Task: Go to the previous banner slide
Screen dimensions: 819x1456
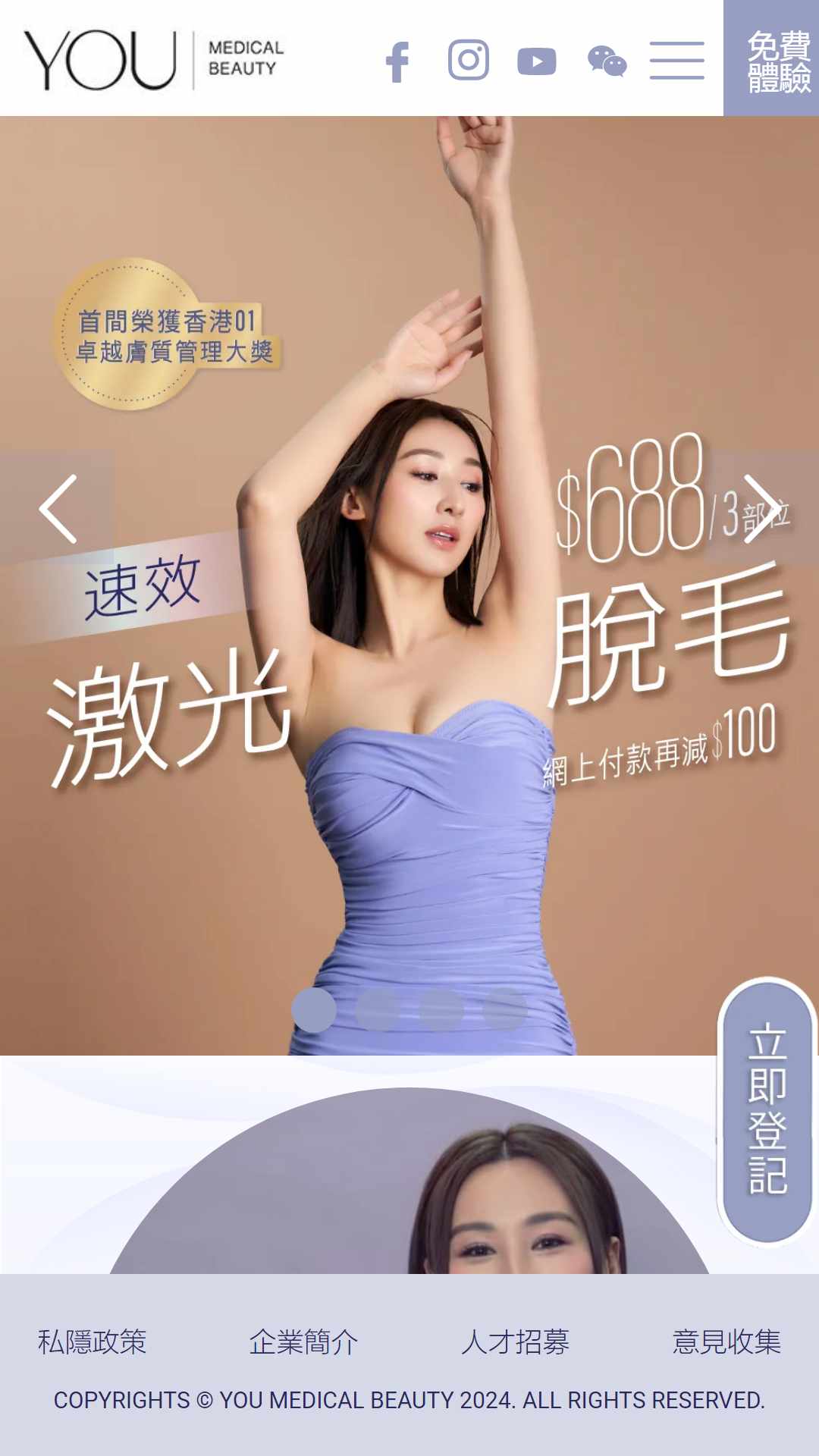Action: pos(58,508)
